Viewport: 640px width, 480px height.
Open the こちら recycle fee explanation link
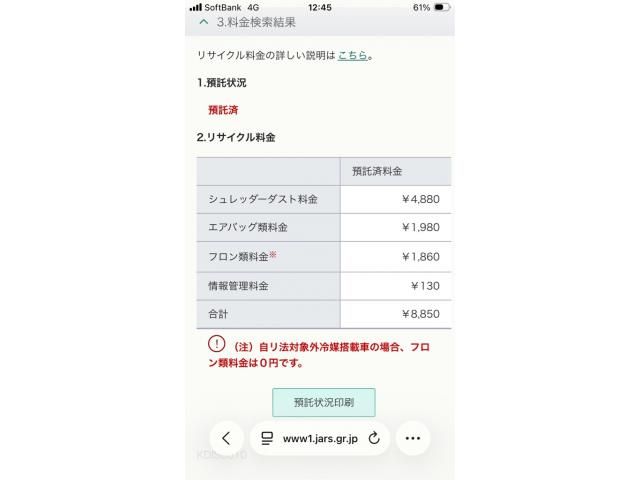pos(352,56)
